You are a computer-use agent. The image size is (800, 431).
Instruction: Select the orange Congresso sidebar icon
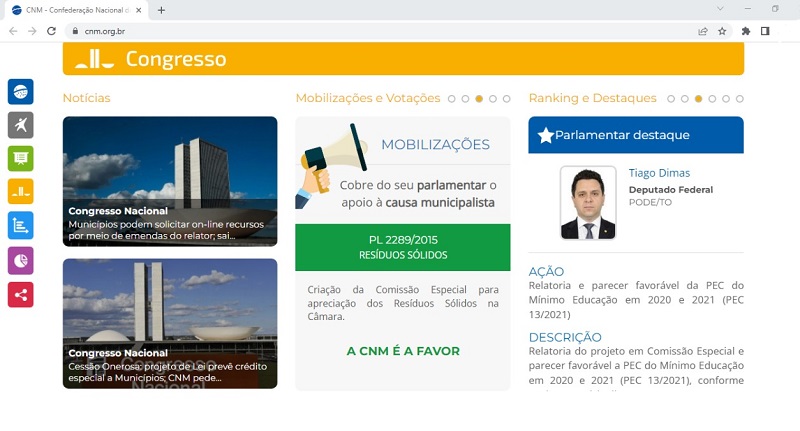(20, 192)
